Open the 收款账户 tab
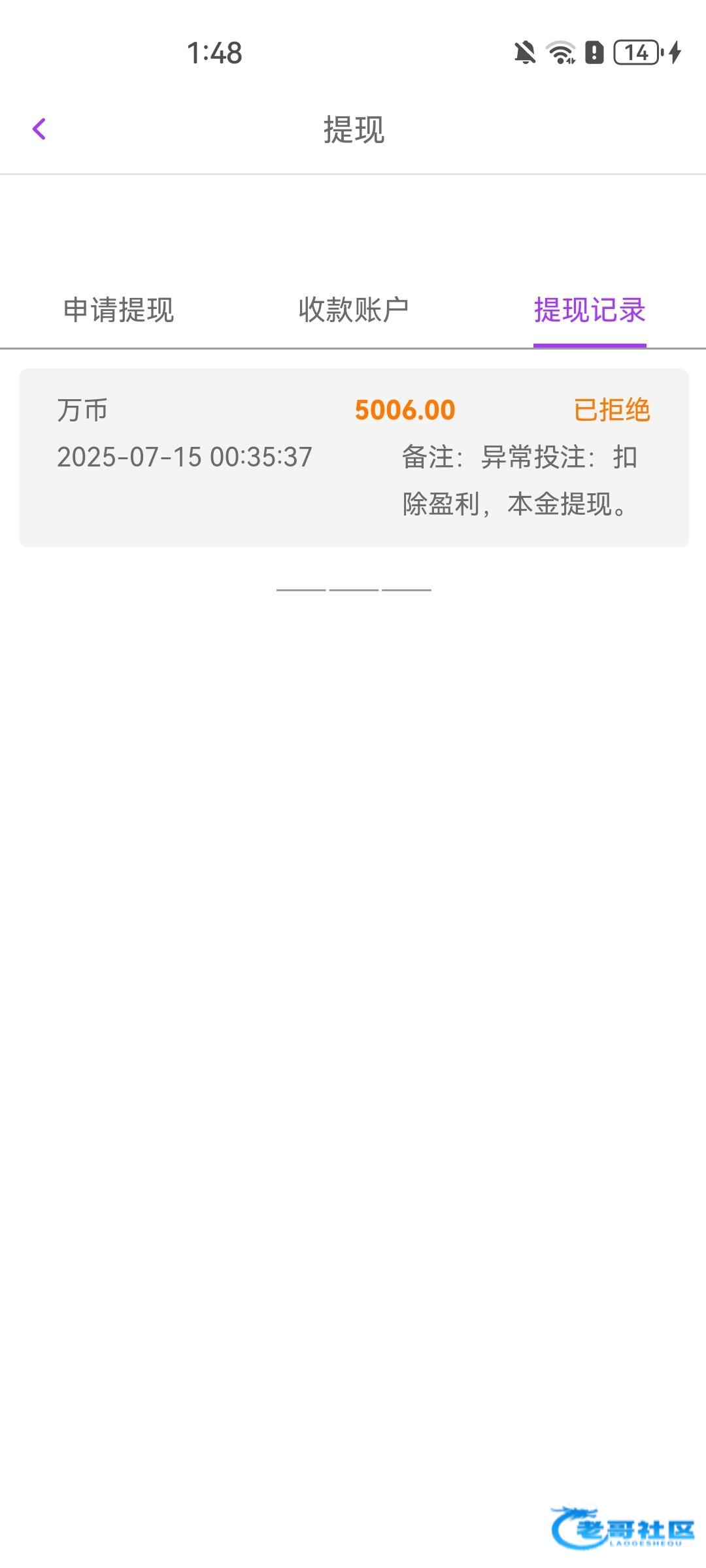Image resolution: width=706 pixels, height=1568 pixels. (x=354, y=310)
